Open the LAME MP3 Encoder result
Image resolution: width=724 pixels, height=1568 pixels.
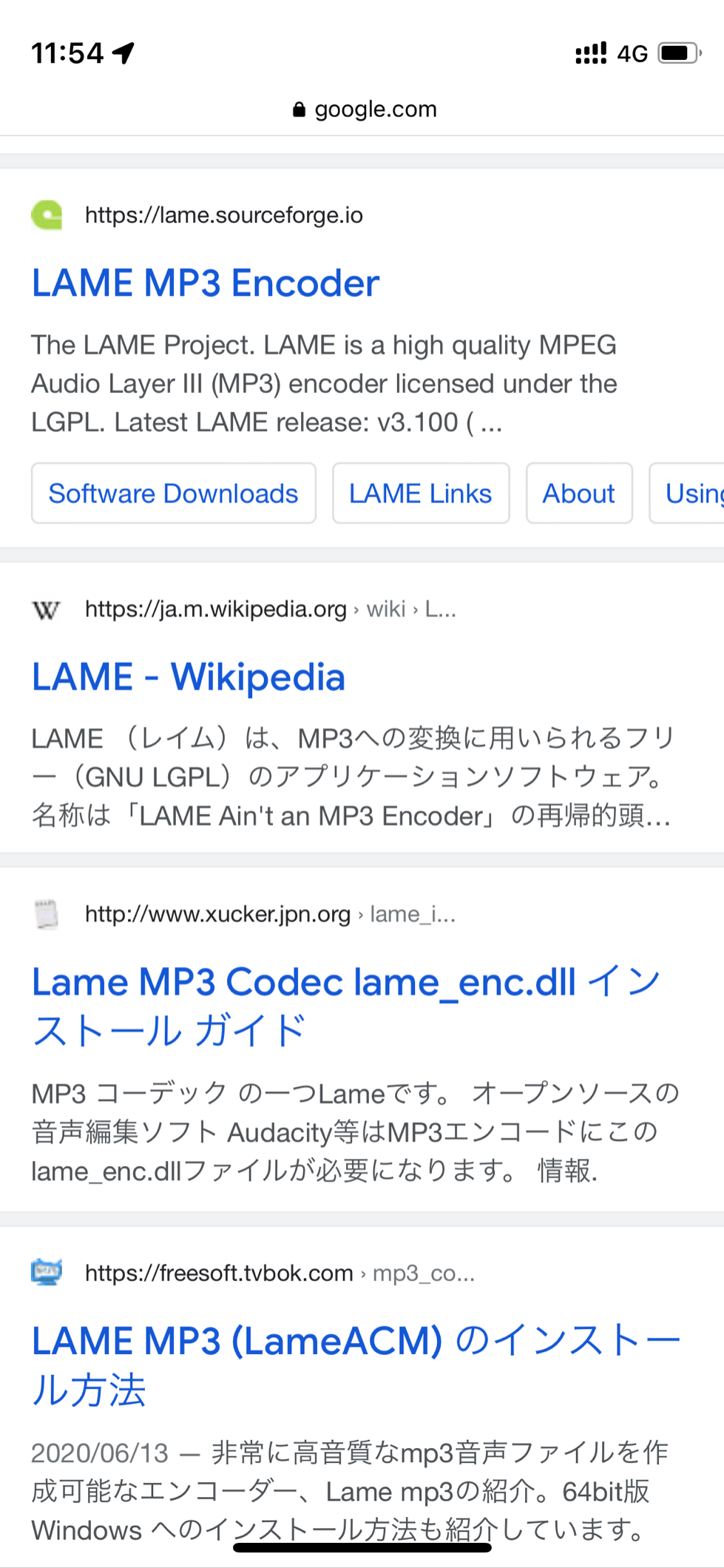click(205, 283)
